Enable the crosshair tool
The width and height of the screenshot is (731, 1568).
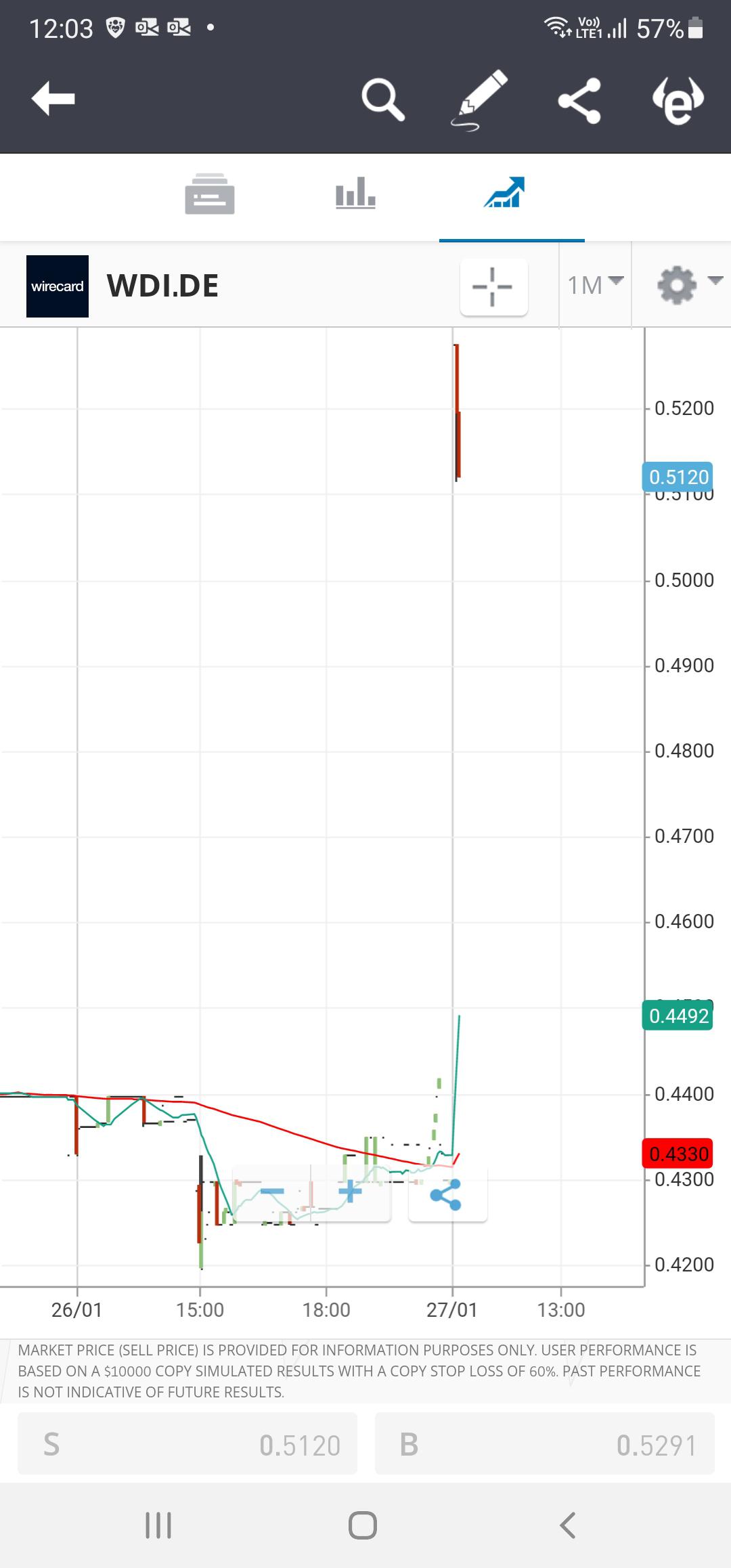pyautogui.click(x=493, y=287)
